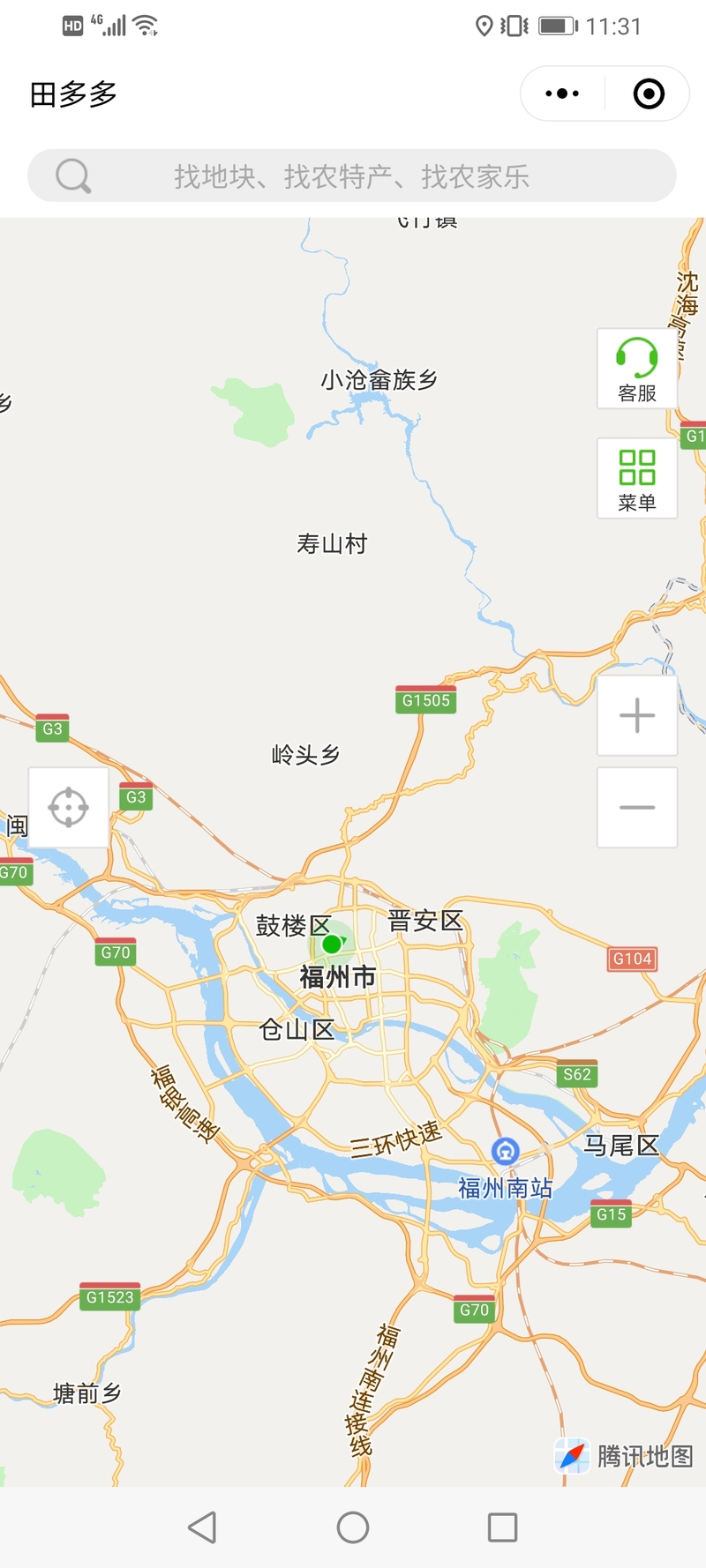Image resolution: width=706 pixels, height=1568 pixels.
Task: Zoom in on the map
Action: pyautogui.click(x=637, y=715)
